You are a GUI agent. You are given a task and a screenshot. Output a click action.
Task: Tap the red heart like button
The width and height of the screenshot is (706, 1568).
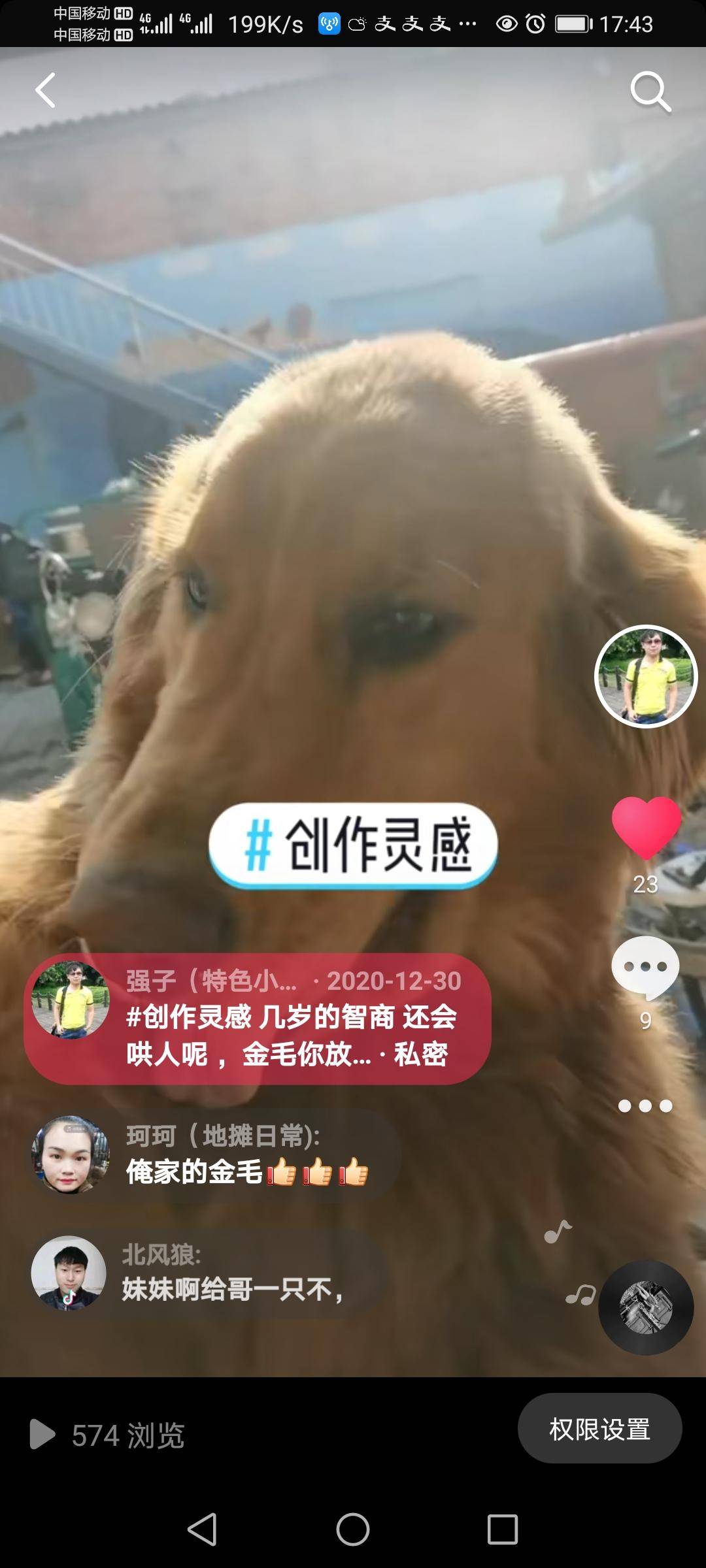(x=646, y=828)
